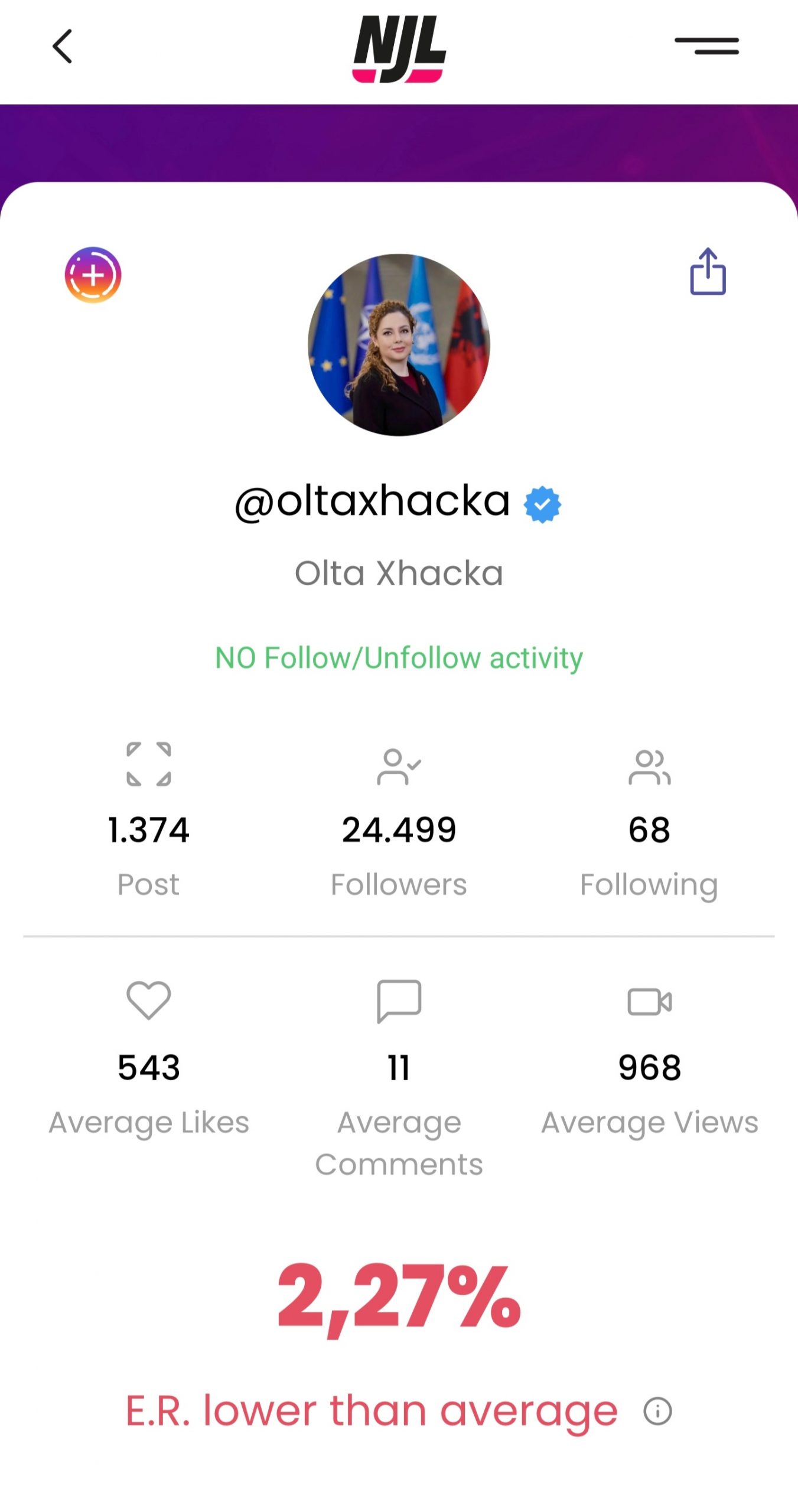
Task: Open the engagement rate info icon
Action: [x=657, y=1412]
